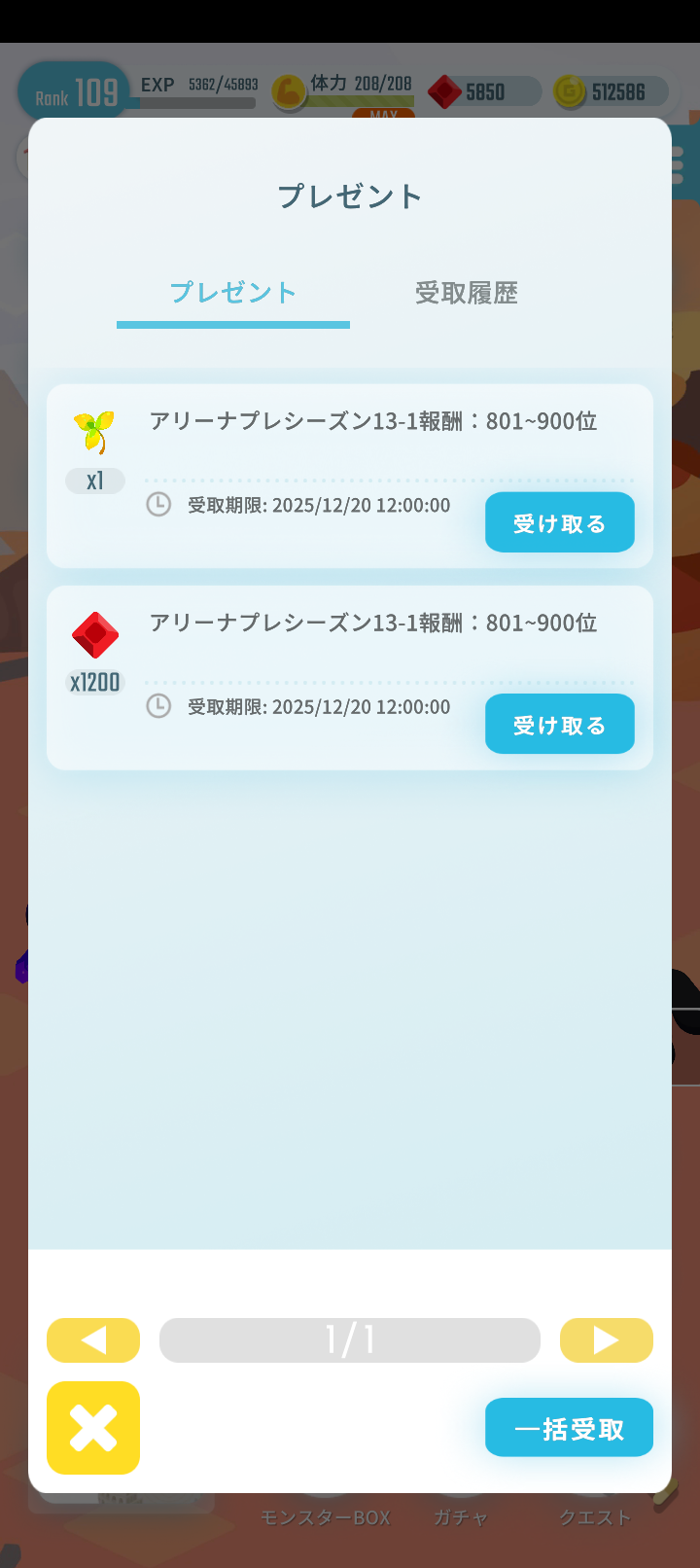The image size is (700, 1568).
Task: Select the プレゼント tab
Action: (x=232, y=293)
